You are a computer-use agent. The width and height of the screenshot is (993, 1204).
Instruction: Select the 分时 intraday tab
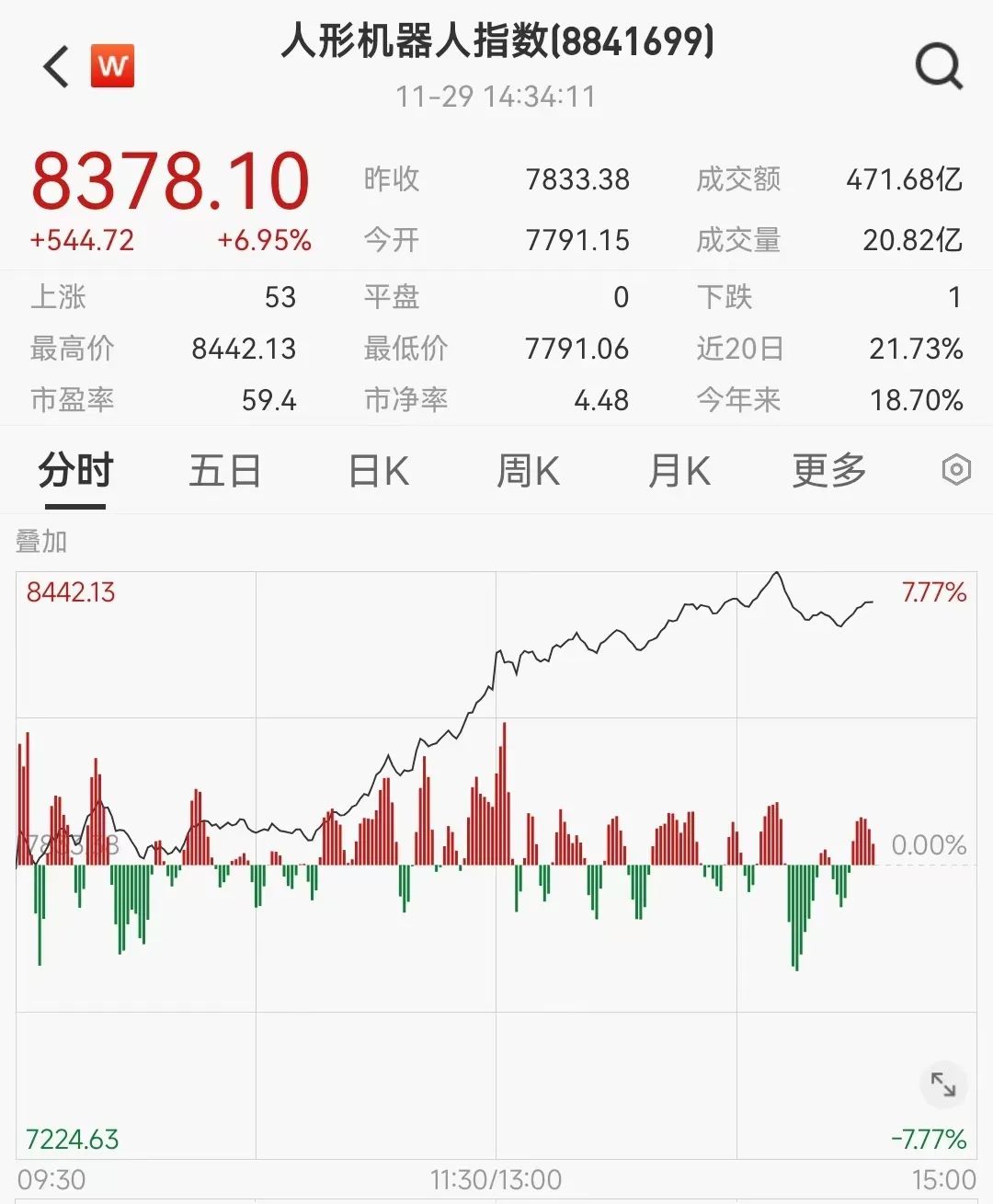pyautogui.click(x=75, y=471)
